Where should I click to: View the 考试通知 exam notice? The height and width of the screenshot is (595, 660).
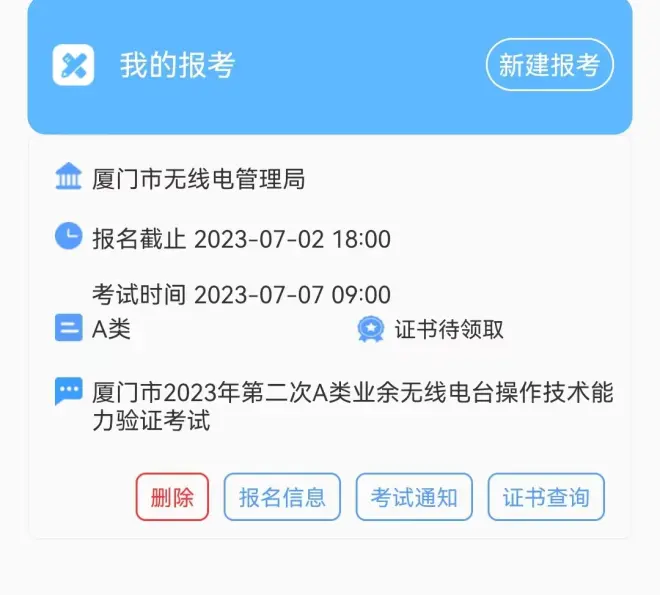414,497
